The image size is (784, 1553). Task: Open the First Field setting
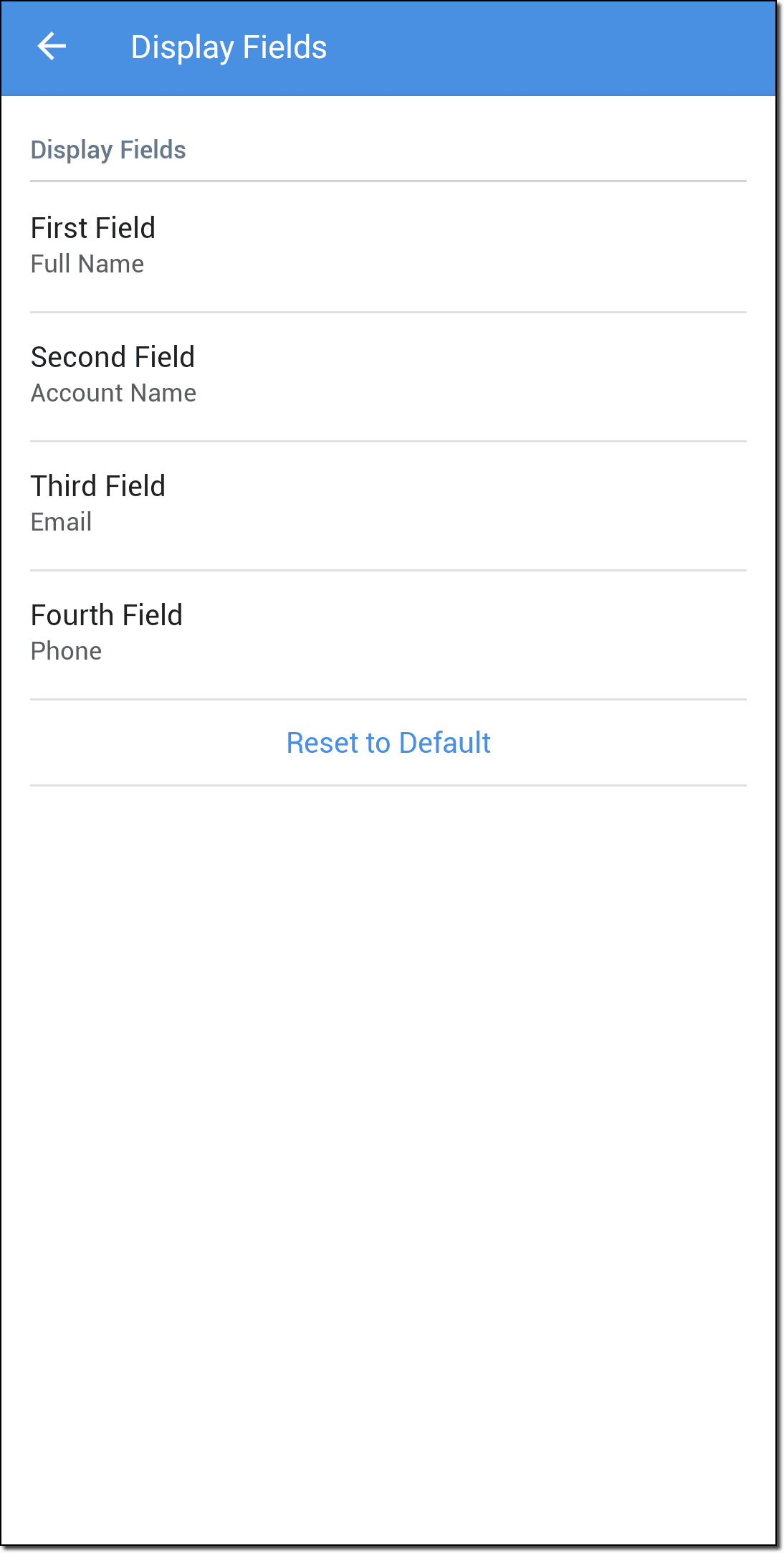(x=387, y=245)
